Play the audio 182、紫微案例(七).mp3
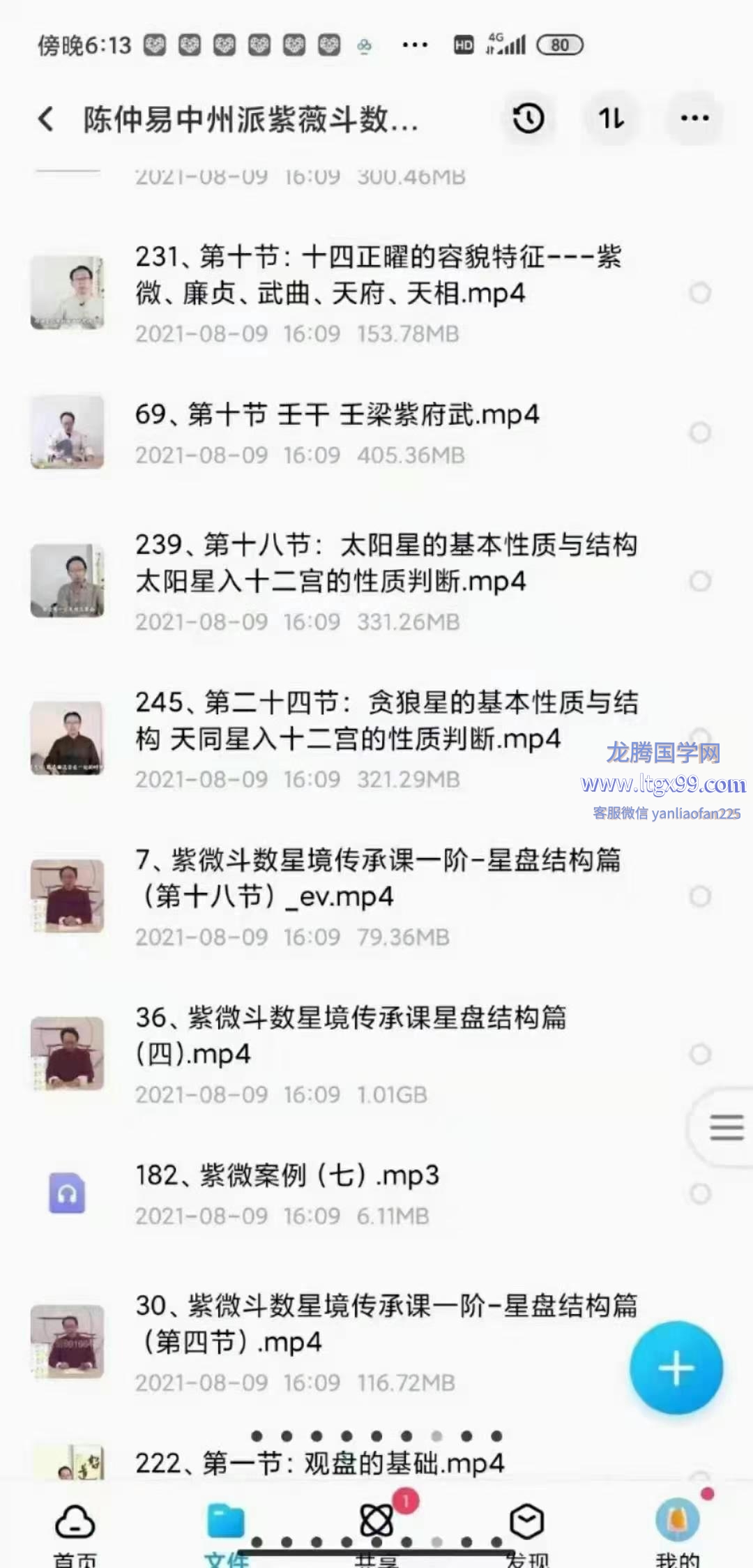753x1568 pixels. click(286, 1176)
